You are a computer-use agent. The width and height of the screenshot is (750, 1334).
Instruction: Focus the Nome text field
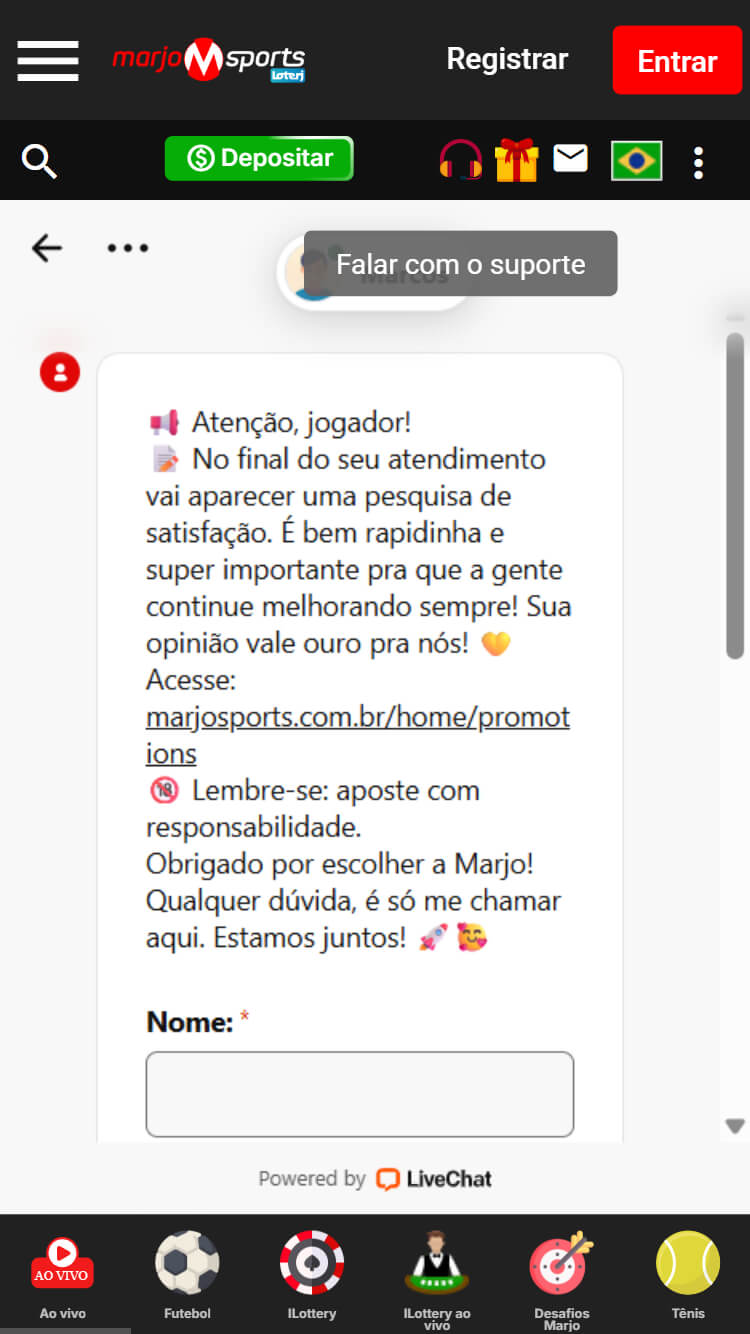[x=360, y=1094]
